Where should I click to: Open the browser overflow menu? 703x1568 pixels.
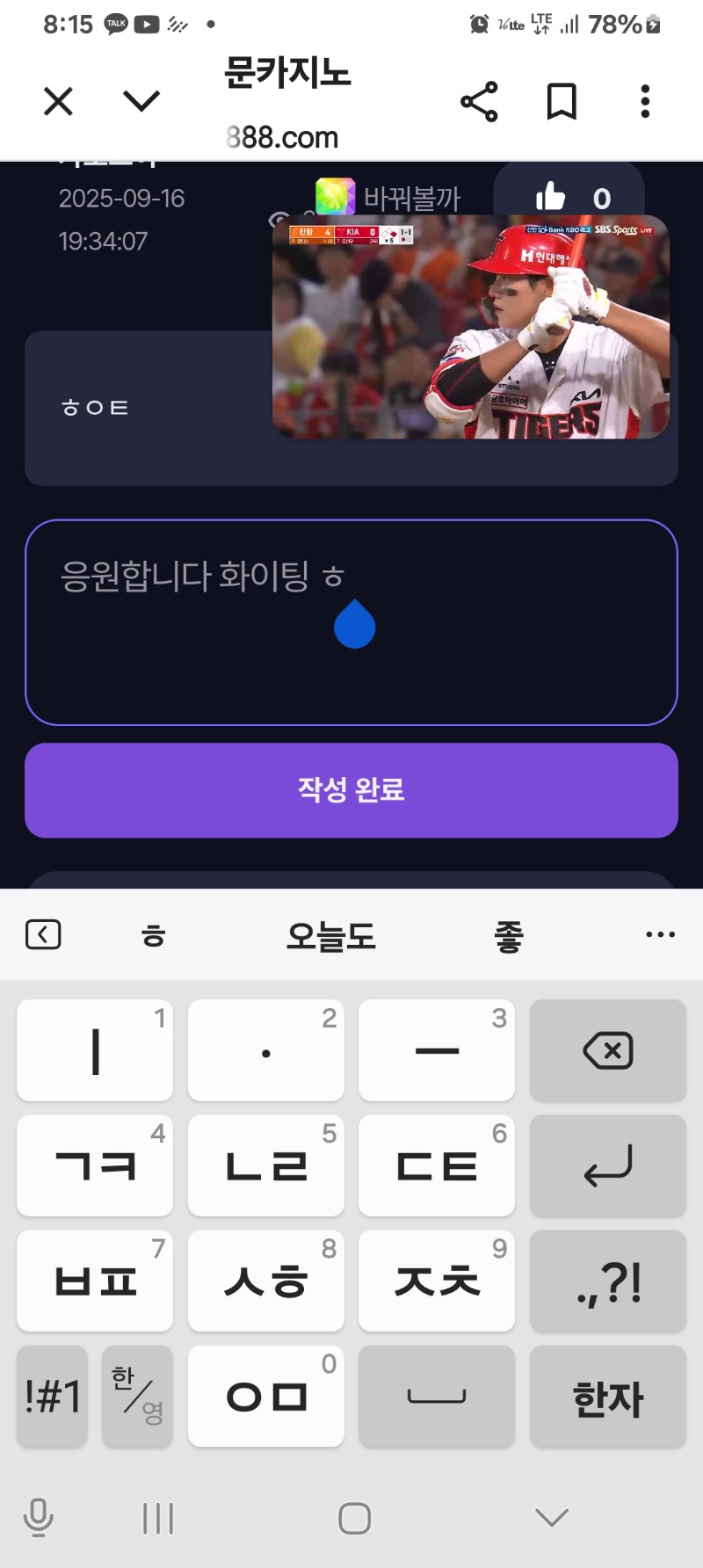tap(645, 102)
